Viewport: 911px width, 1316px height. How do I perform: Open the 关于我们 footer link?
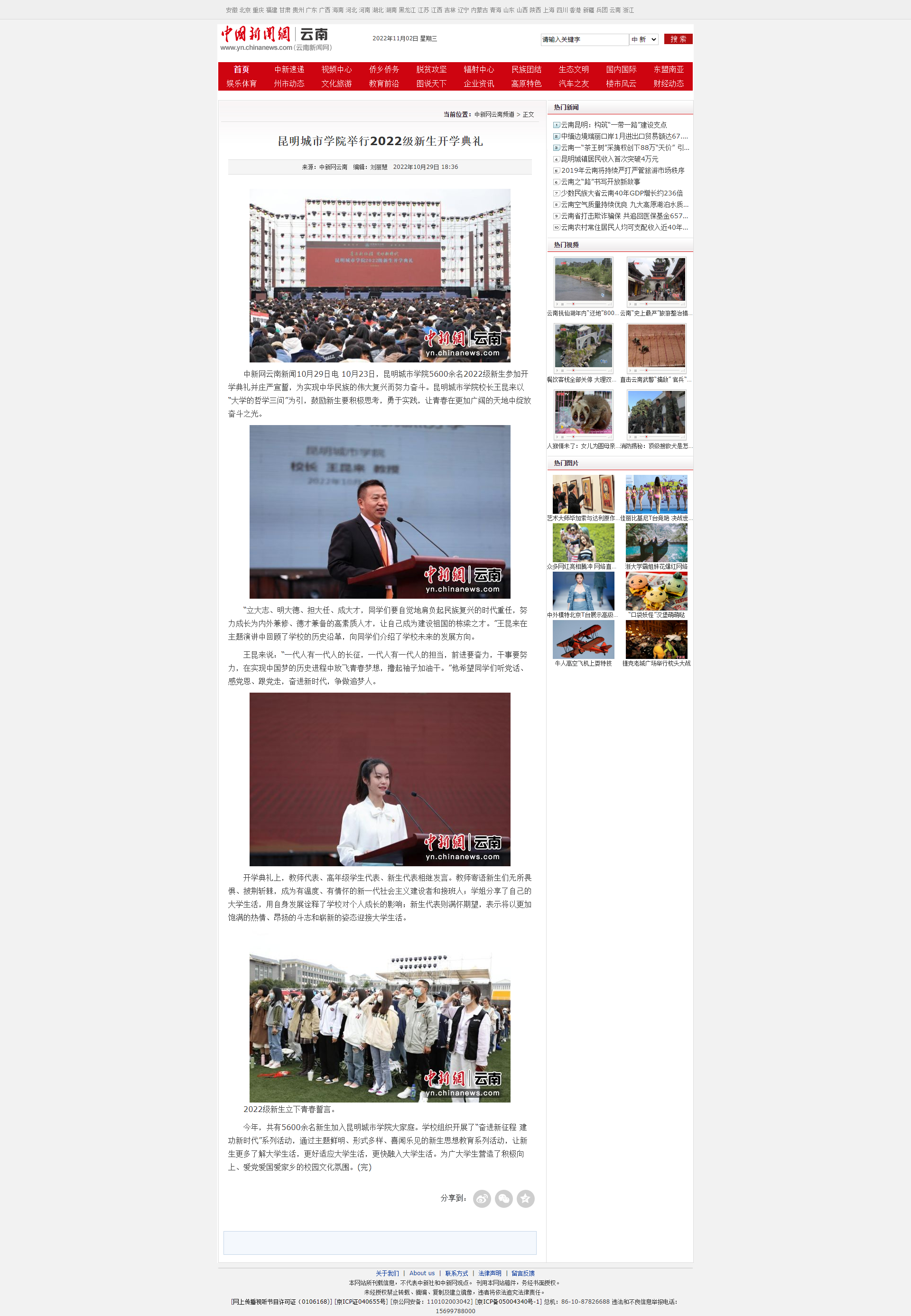(387, 1273)
